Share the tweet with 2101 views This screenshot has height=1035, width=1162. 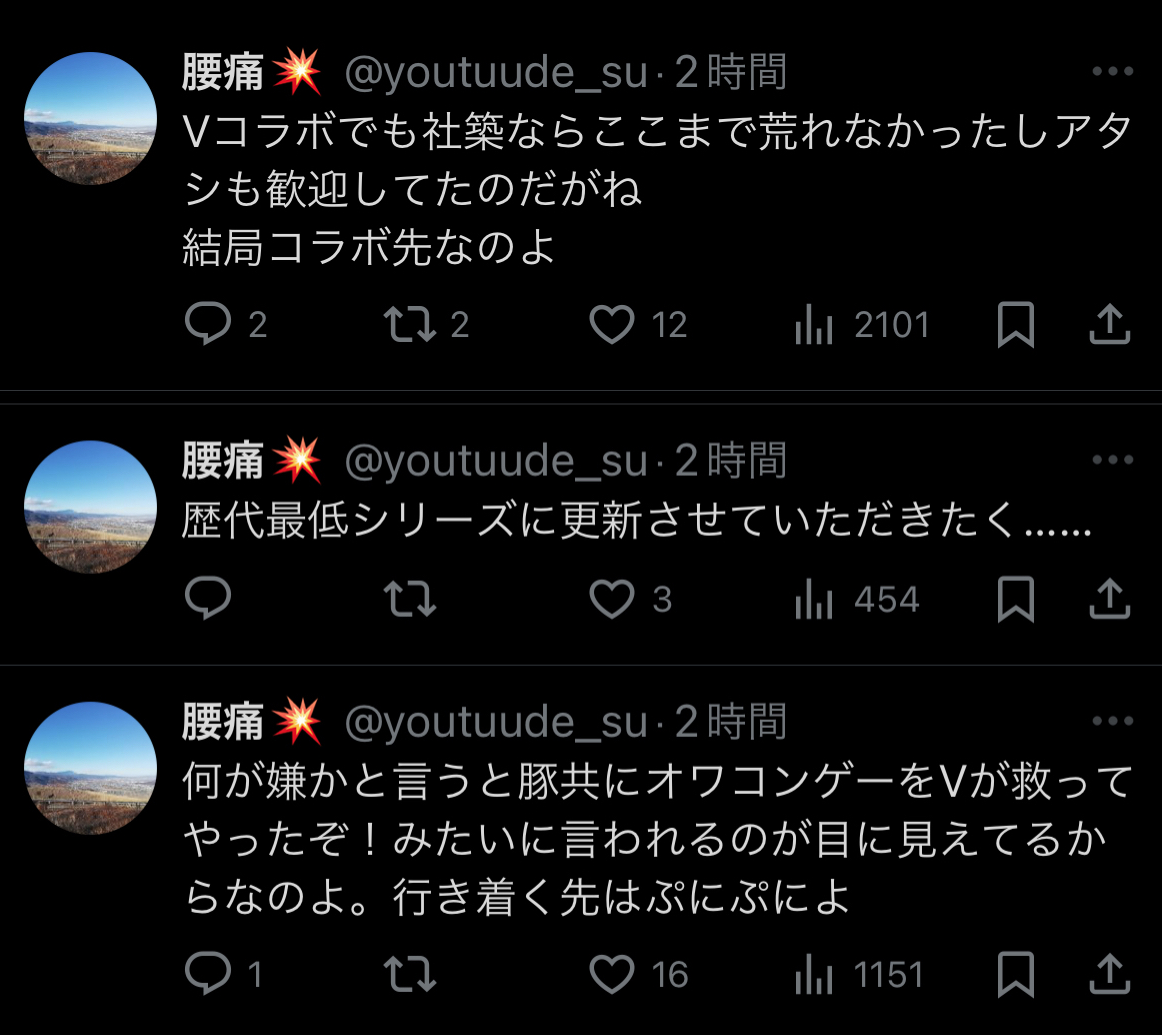point(1109,324)
